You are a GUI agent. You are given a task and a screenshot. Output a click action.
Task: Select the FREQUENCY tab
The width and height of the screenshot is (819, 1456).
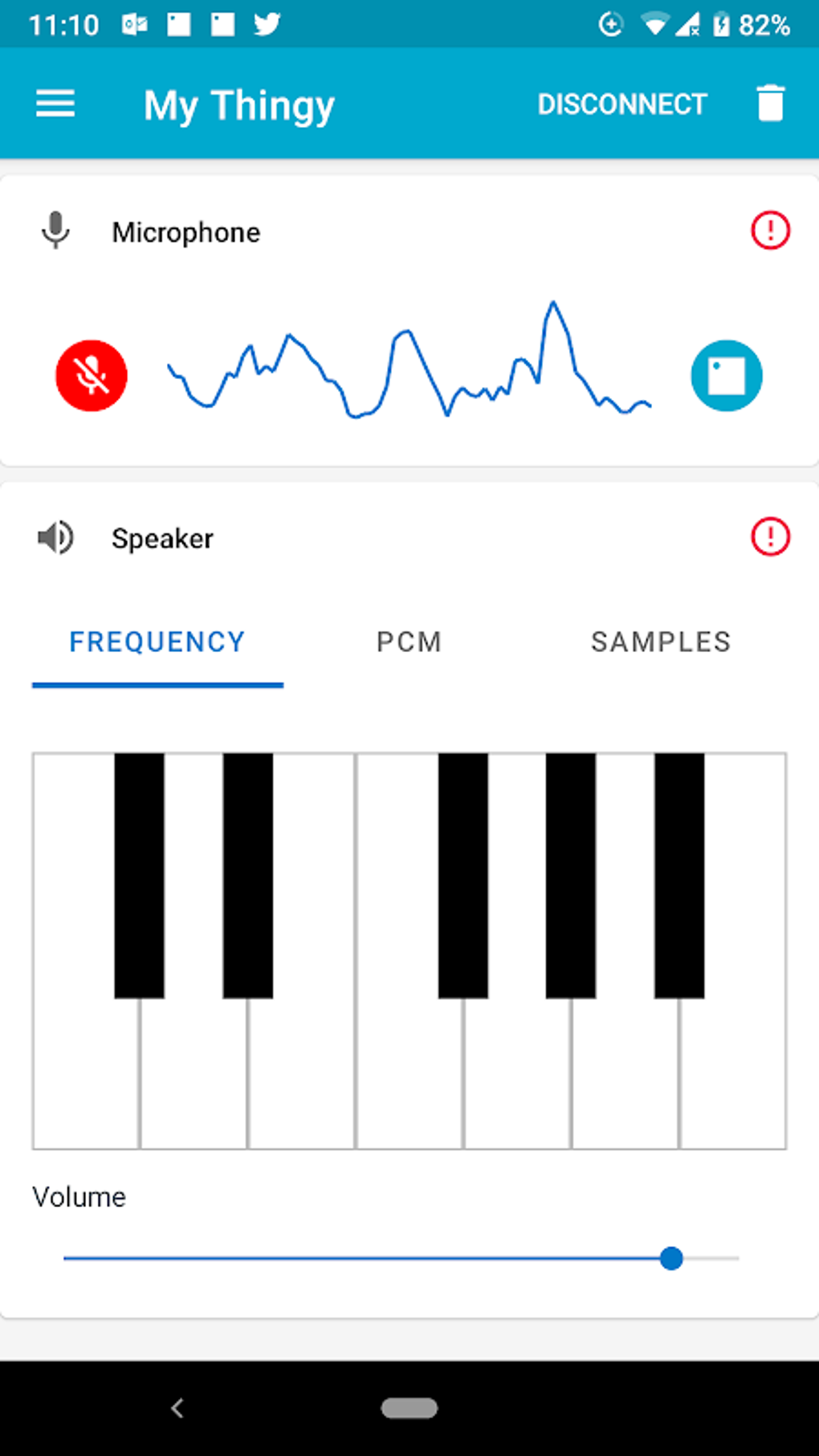pos(157,642)
